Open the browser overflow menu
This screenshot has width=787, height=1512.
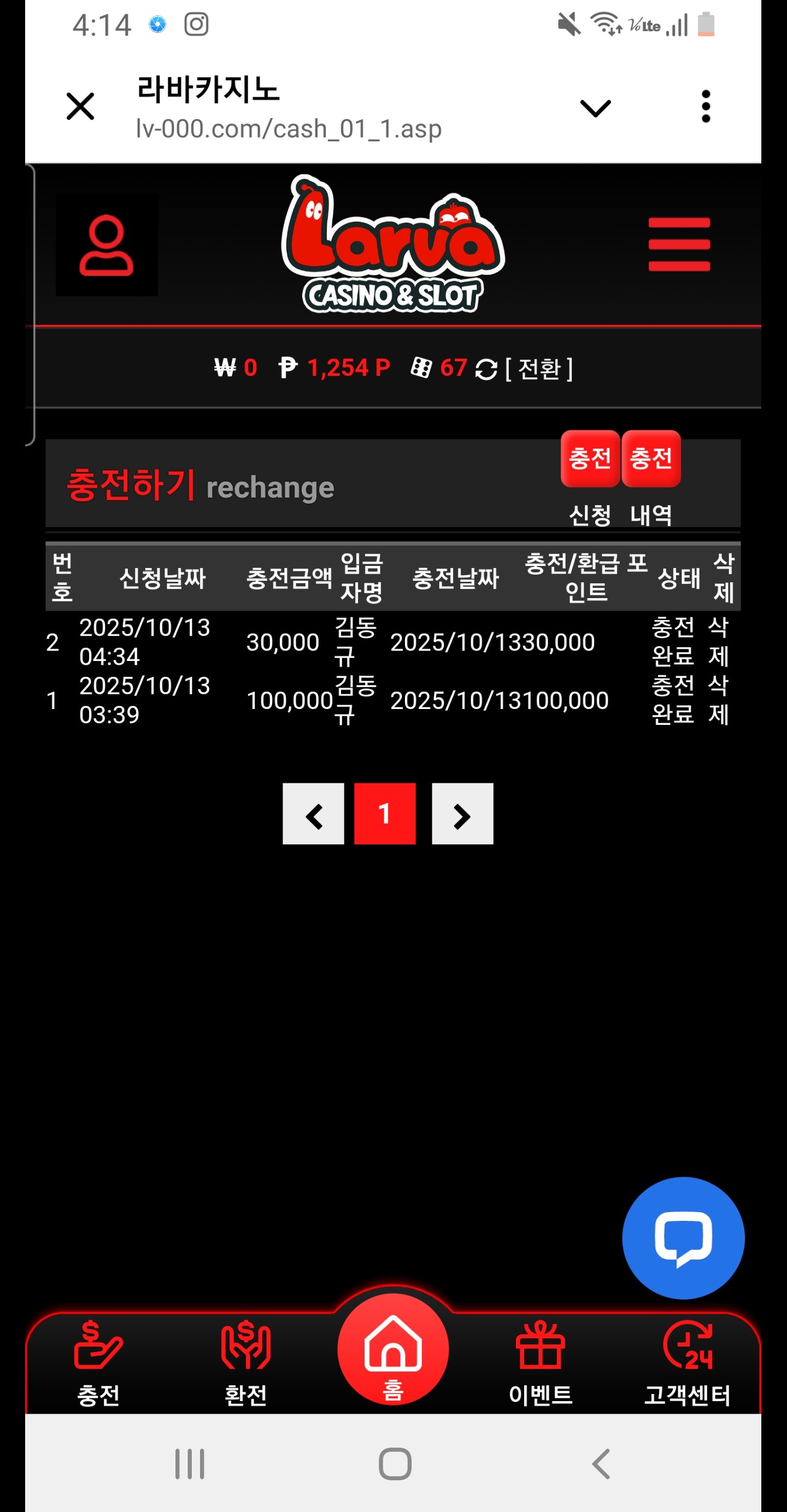[x=706, y=106]
